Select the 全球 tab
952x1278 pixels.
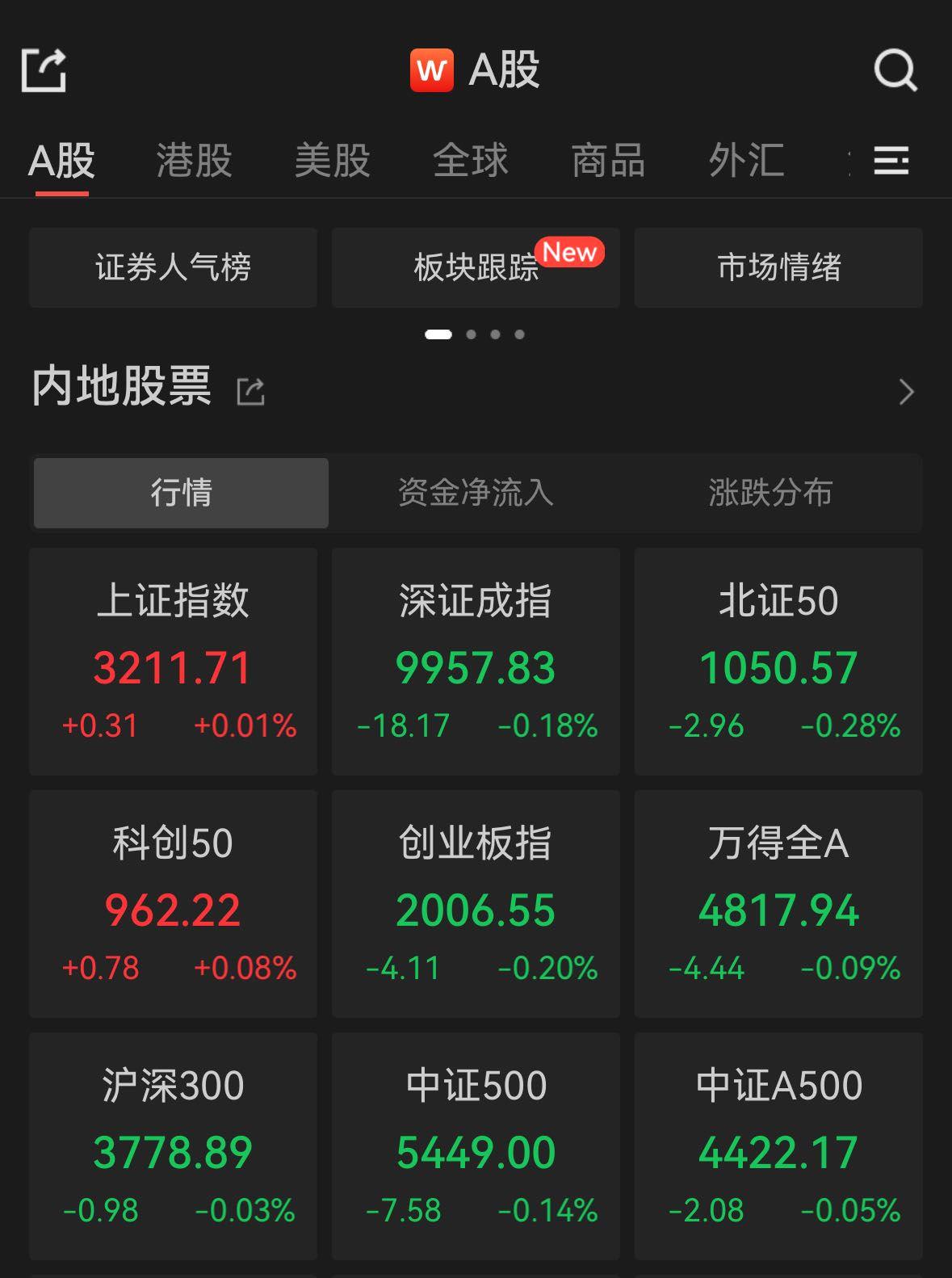(470, 160)
